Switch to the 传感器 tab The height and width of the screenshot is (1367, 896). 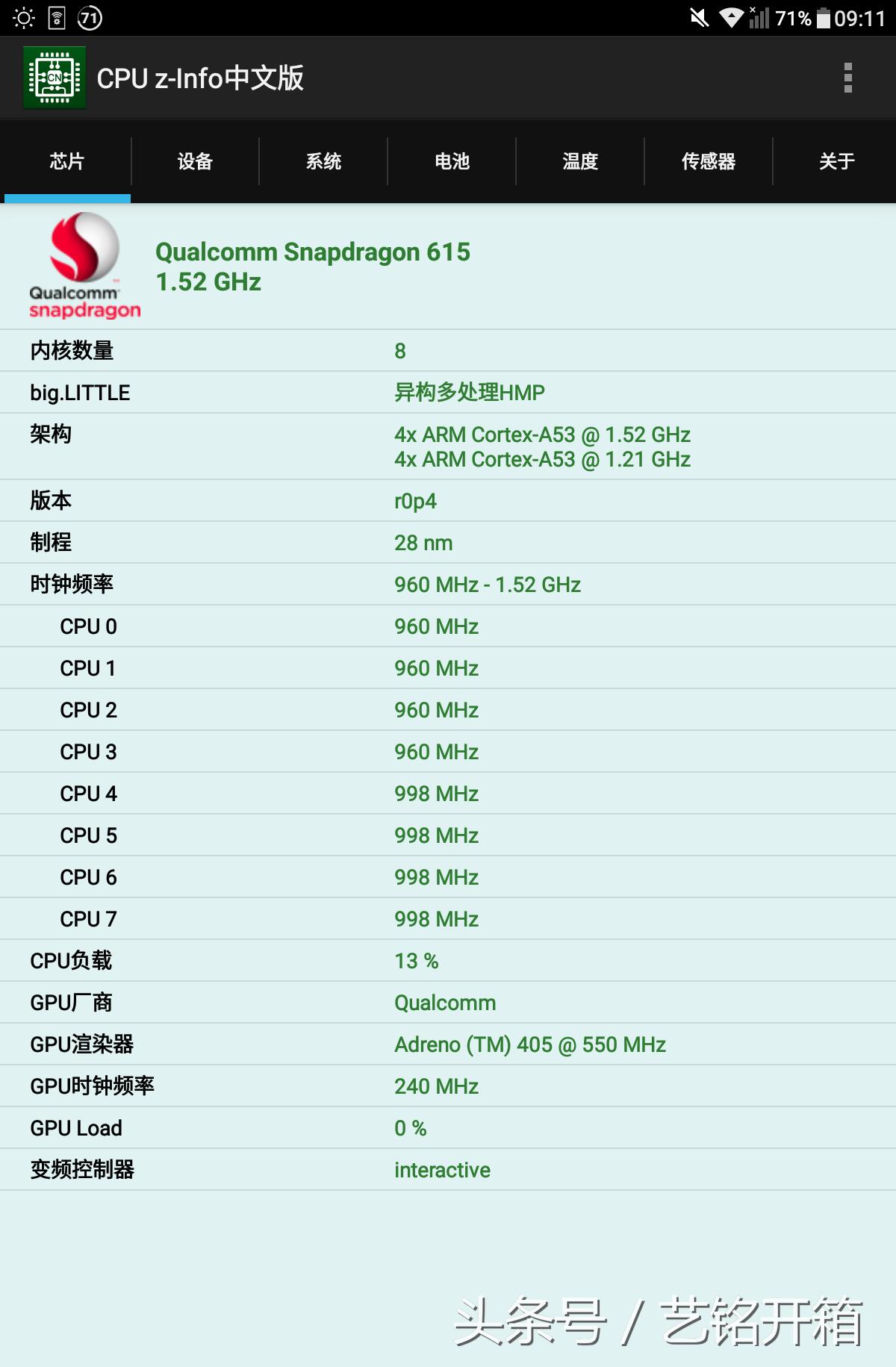point(707,161)
